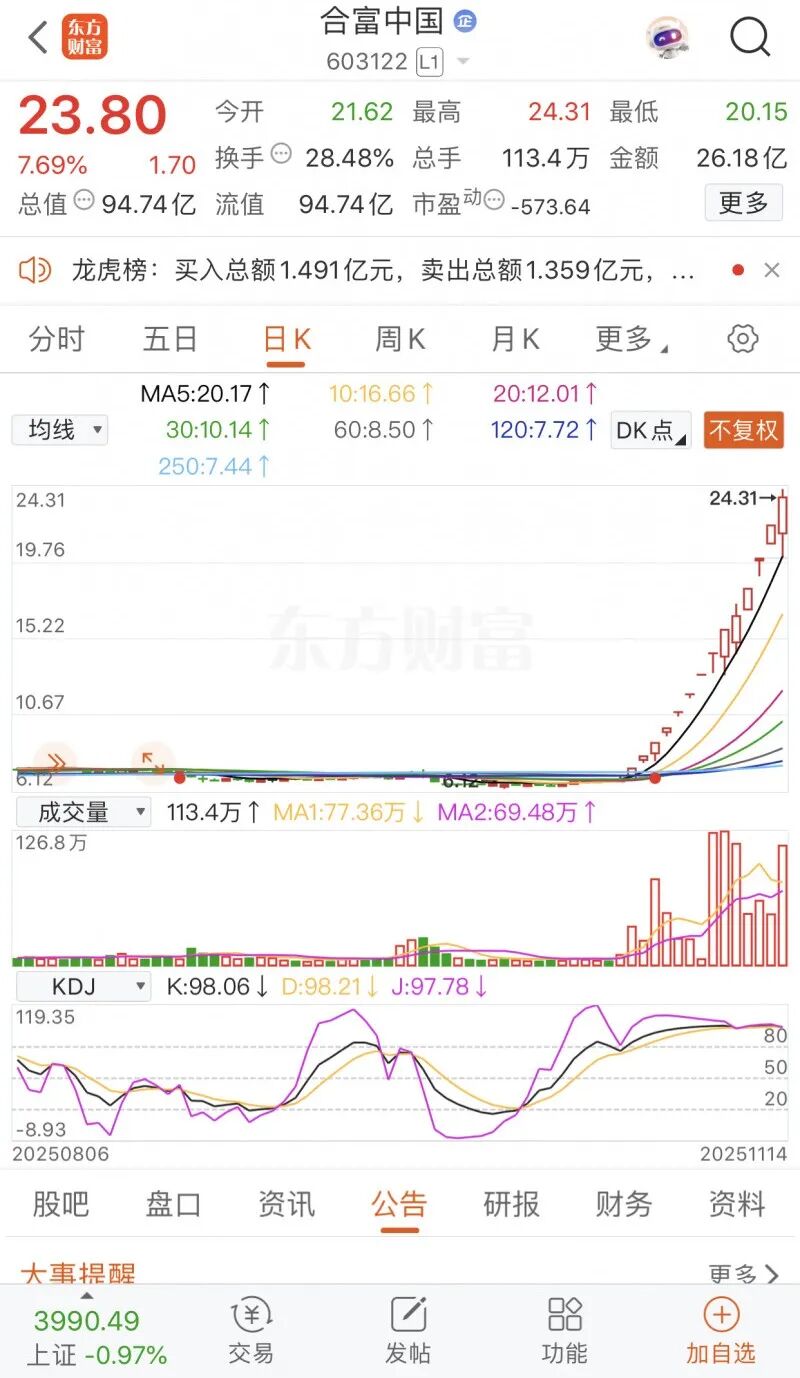The image size is (800, 1378).
Task: Select the 周K chart tab
Action: pos(400,339)
